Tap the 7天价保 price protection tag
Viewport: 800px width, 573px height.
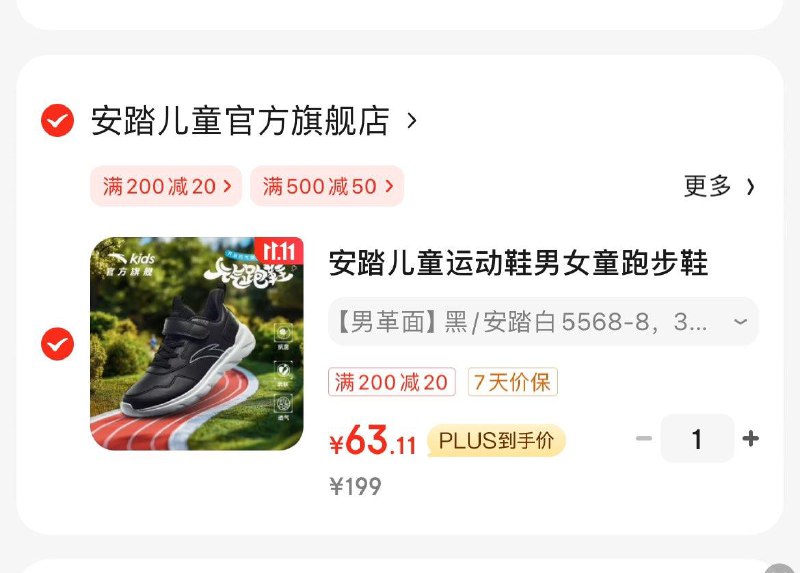(x=512, y=382)
